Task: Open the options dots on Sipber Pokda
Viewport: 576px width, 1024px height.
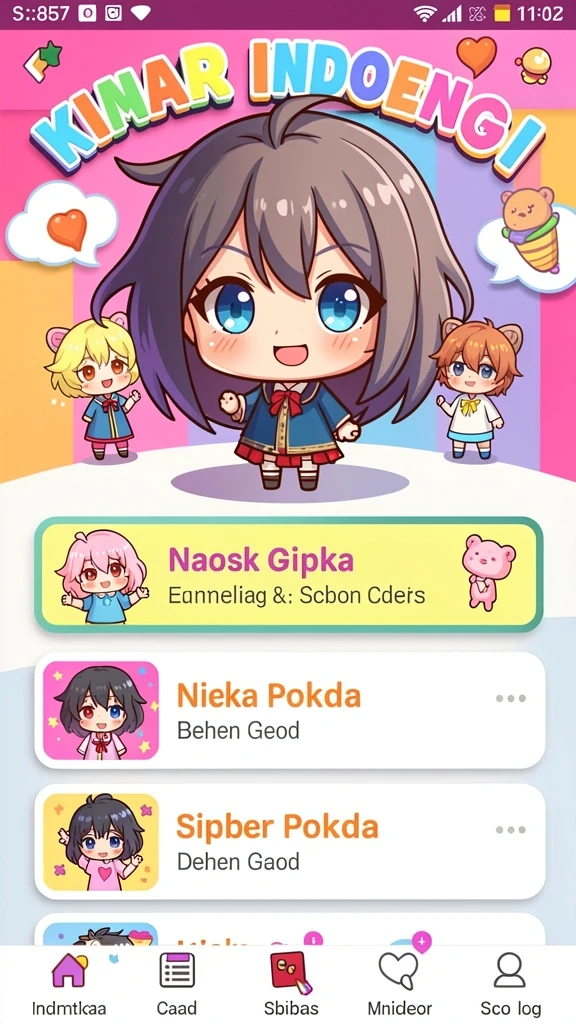Action: (x=511, y=830)
